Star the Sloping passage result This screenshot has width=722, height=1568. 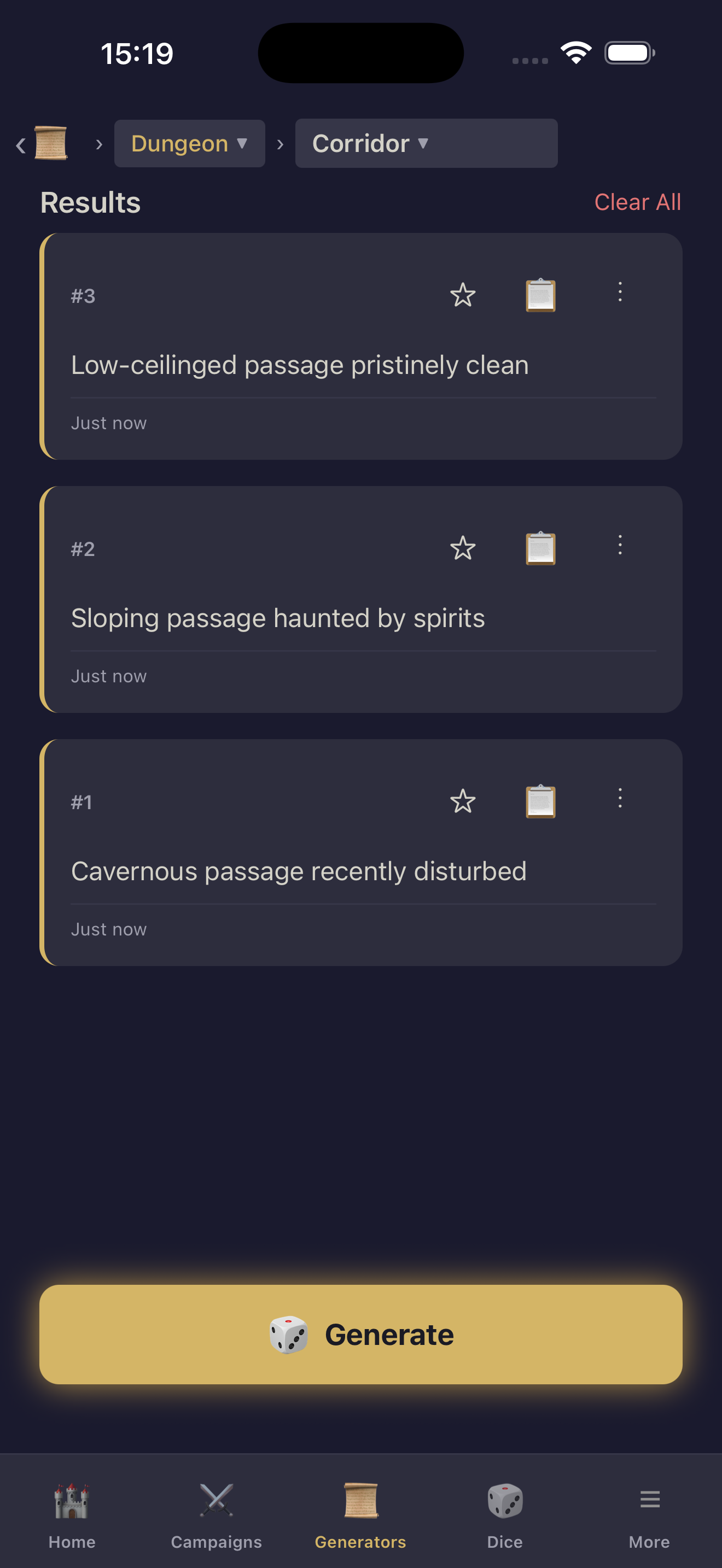463,548
